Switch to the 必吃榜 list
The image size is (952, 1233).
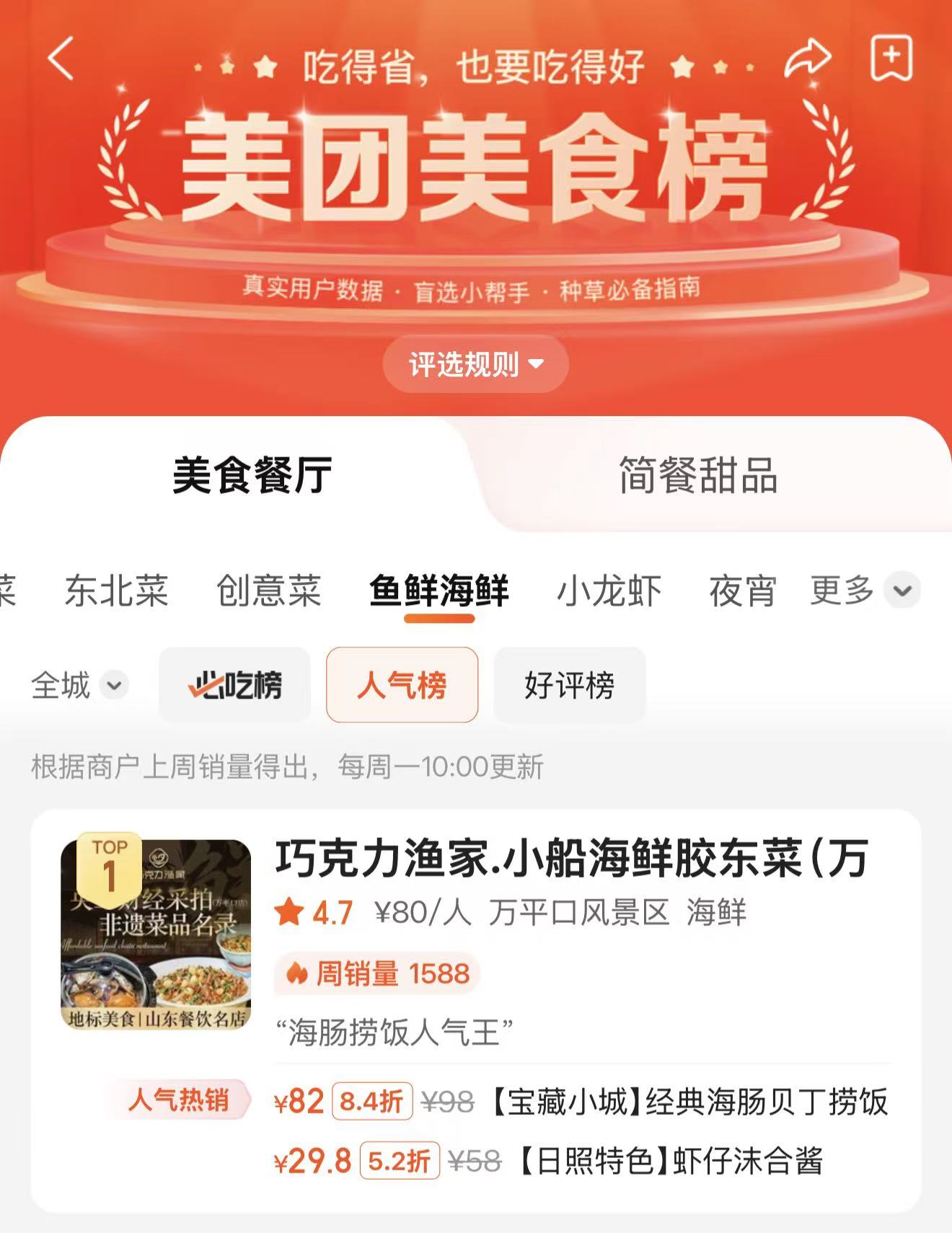(235, 685)
